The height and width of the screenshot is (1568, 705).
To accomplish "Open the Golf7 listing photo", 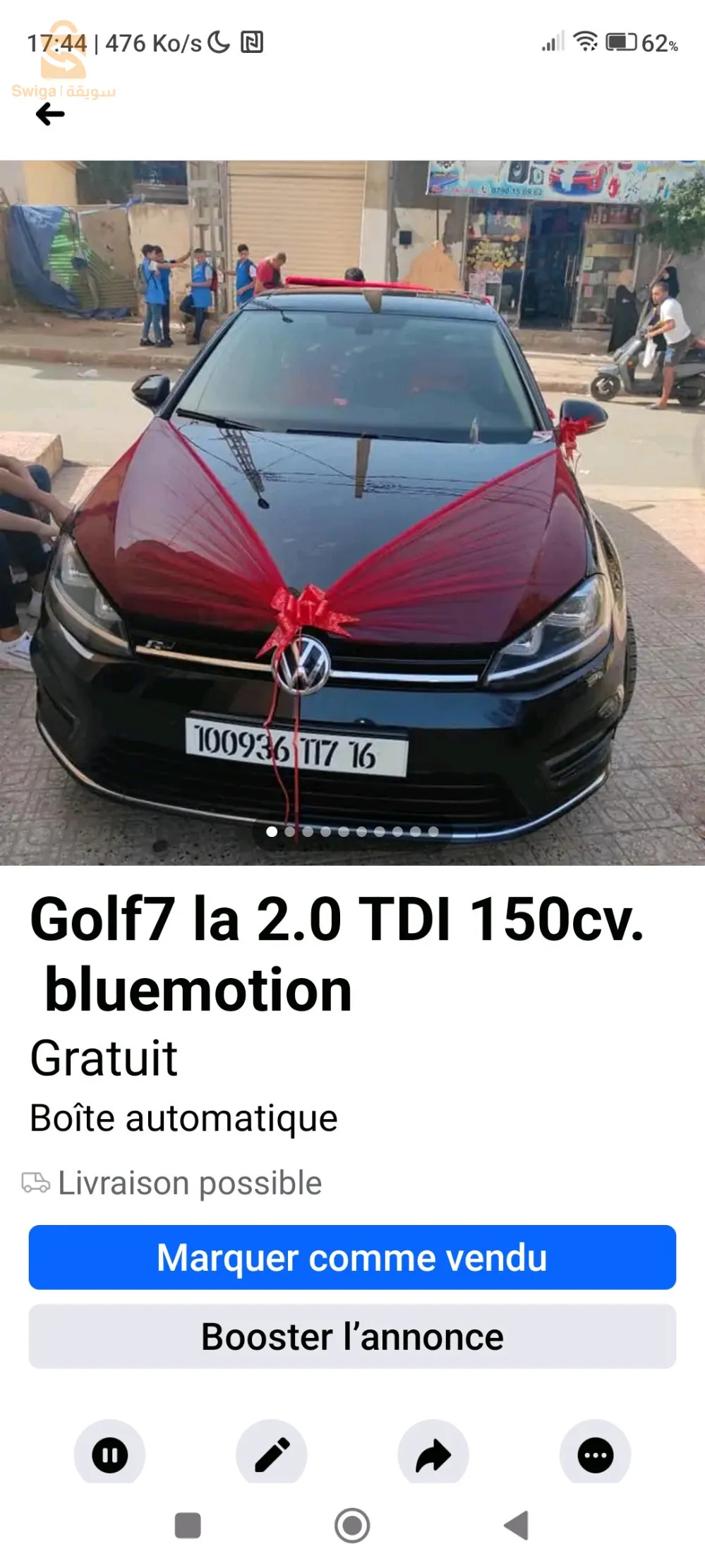I will coord(352,512).
